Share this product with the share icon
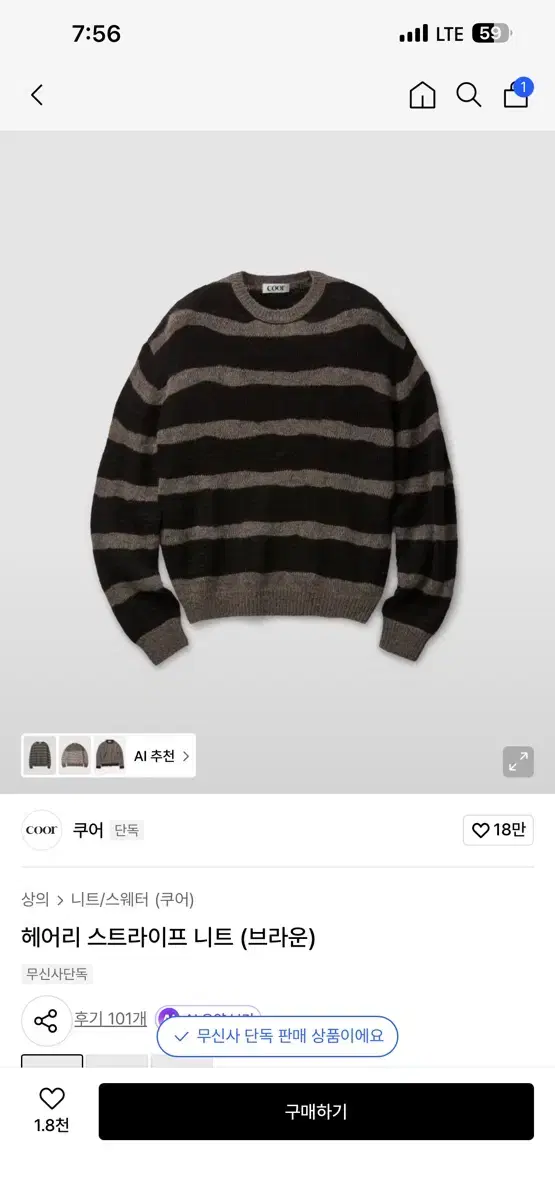The height and width of the screenshot is (1200, 555). [46, 1021]
